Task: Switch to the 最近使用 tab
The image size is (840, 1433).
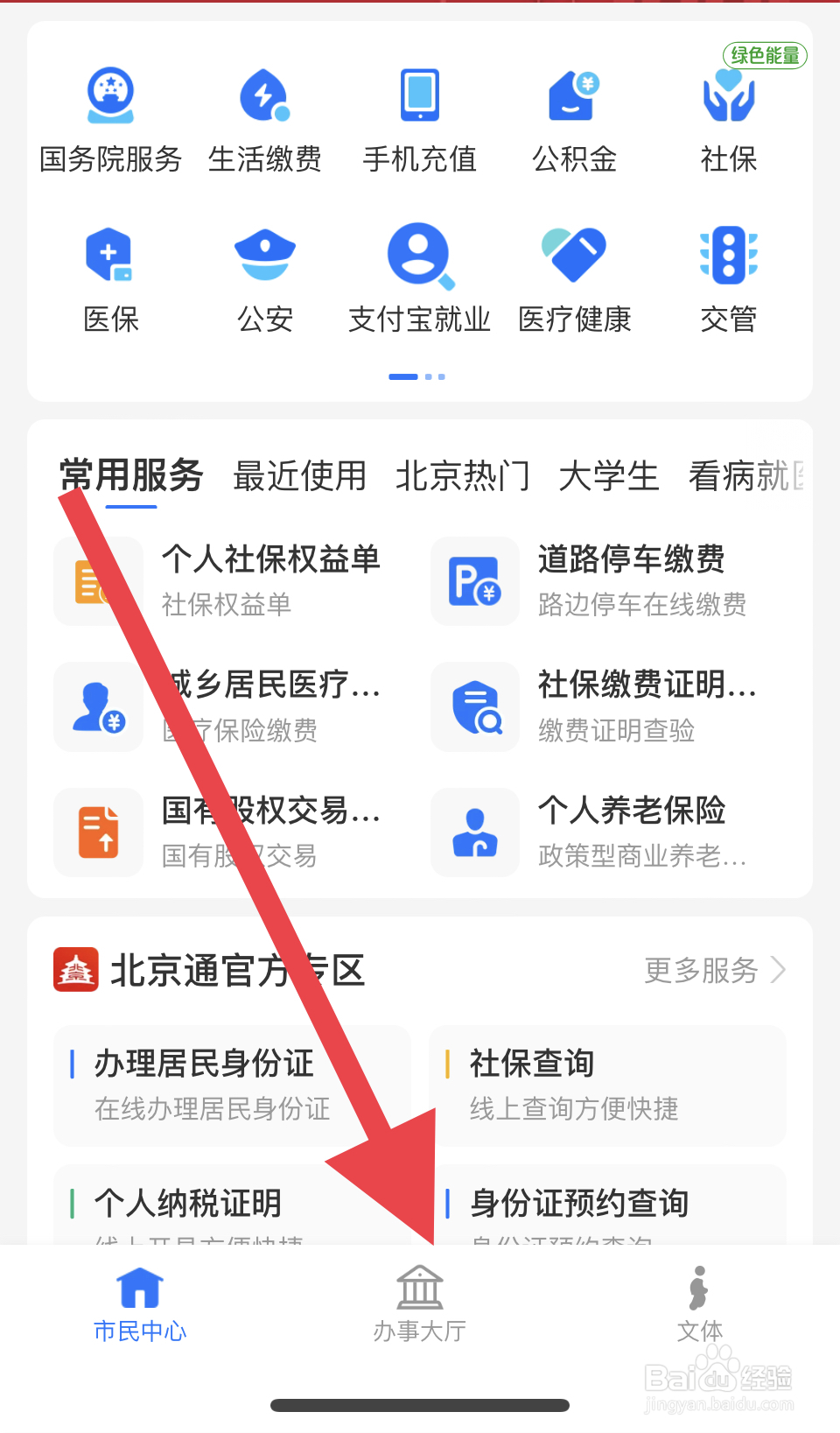Action: [299, 477]
